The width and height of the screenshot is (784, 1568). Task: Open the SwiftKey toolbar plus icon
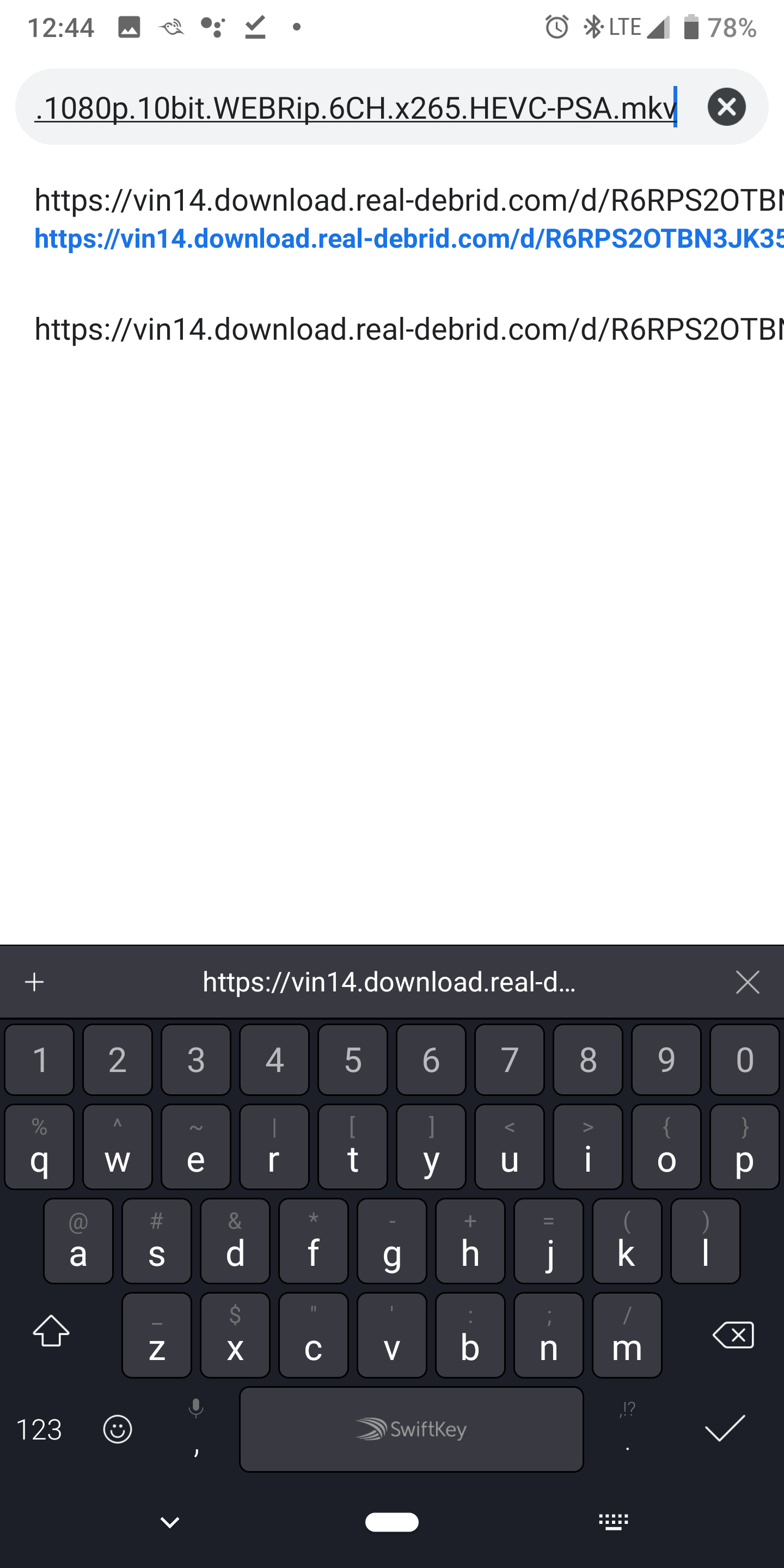[x=35, y=982]
